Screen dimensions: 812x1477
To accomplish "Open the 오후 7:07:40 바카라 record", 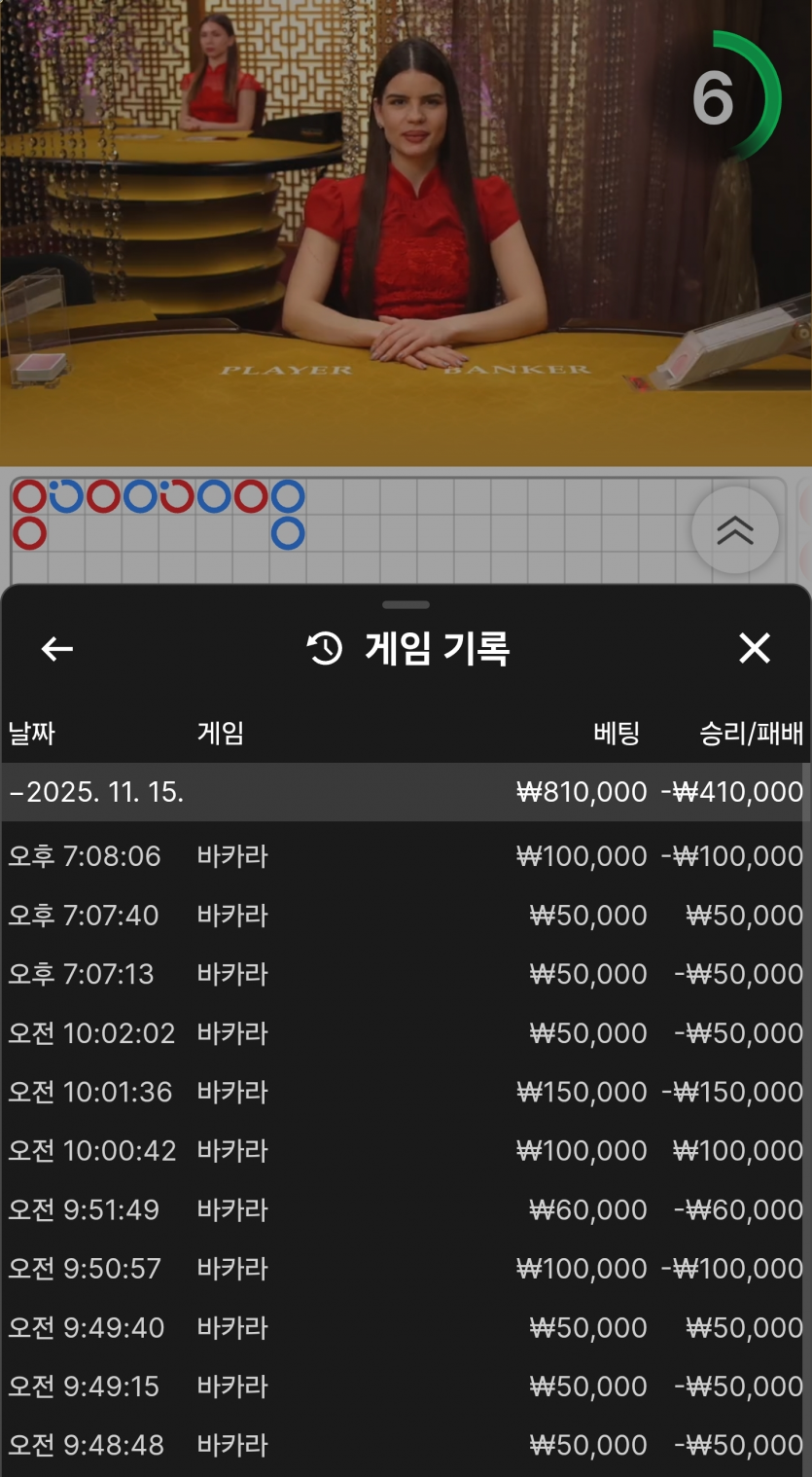I will [405, 916].
